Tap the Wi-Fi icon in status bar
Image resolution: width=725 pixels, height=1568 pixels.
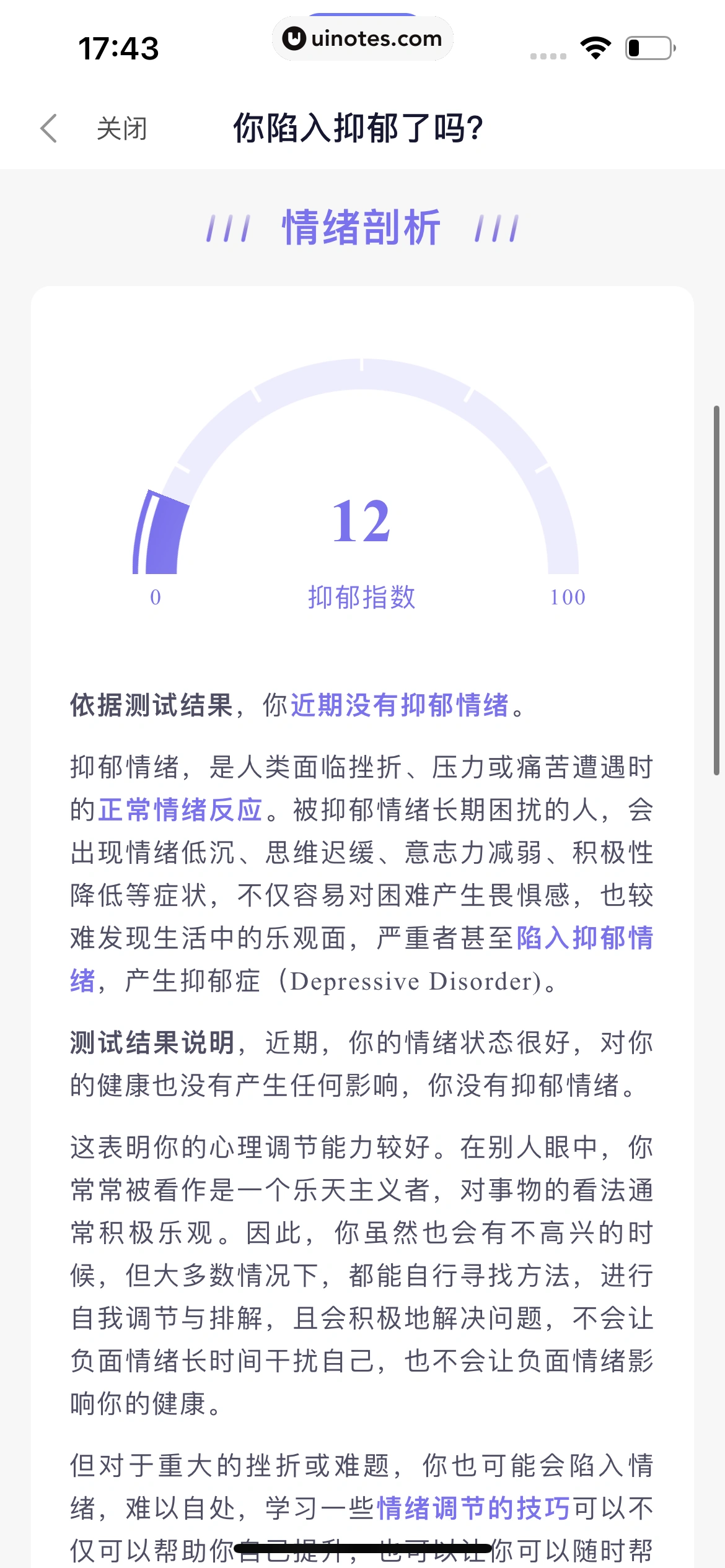pos(596,47)
